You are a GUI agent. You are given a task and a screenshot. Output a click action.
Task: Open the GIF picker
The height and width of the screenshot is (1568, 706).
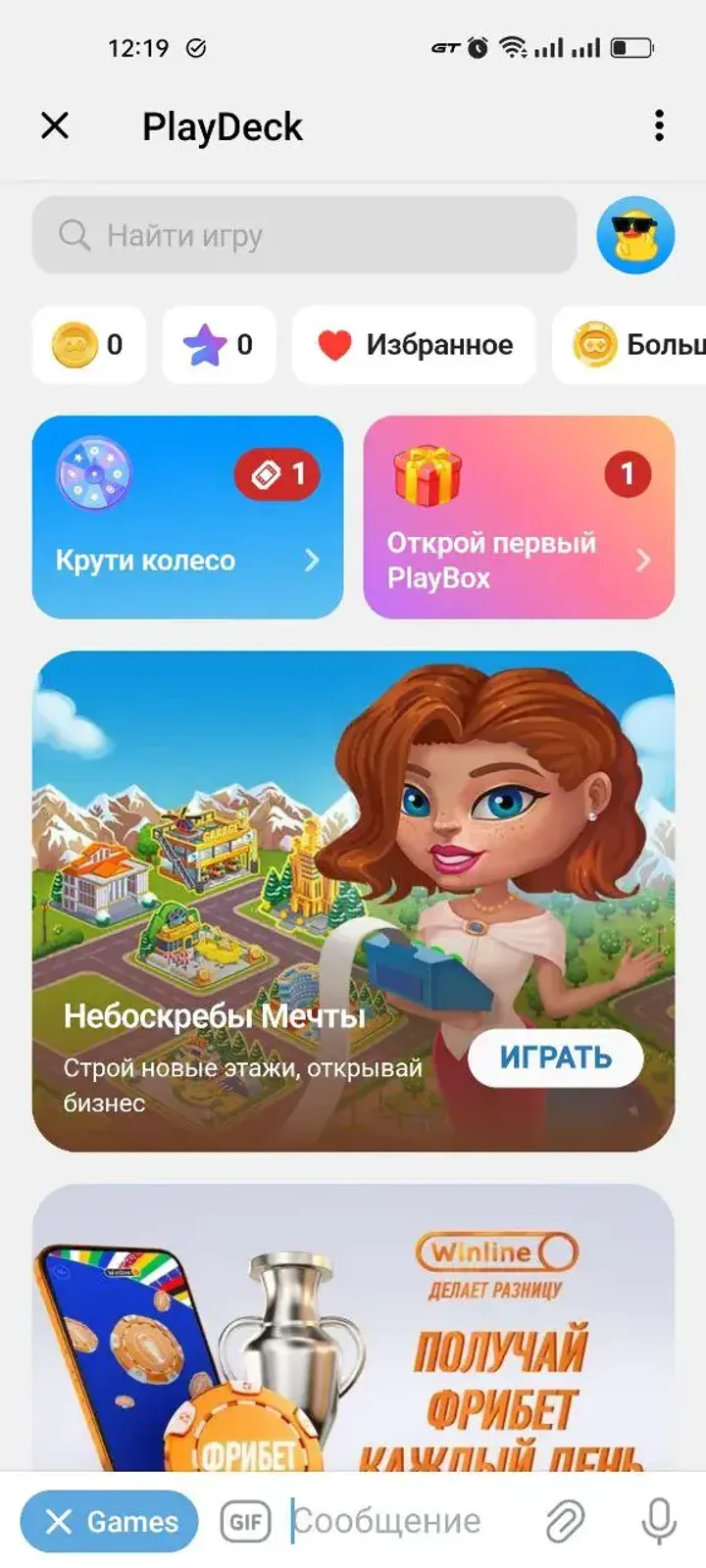click(x=245, y=1521)
